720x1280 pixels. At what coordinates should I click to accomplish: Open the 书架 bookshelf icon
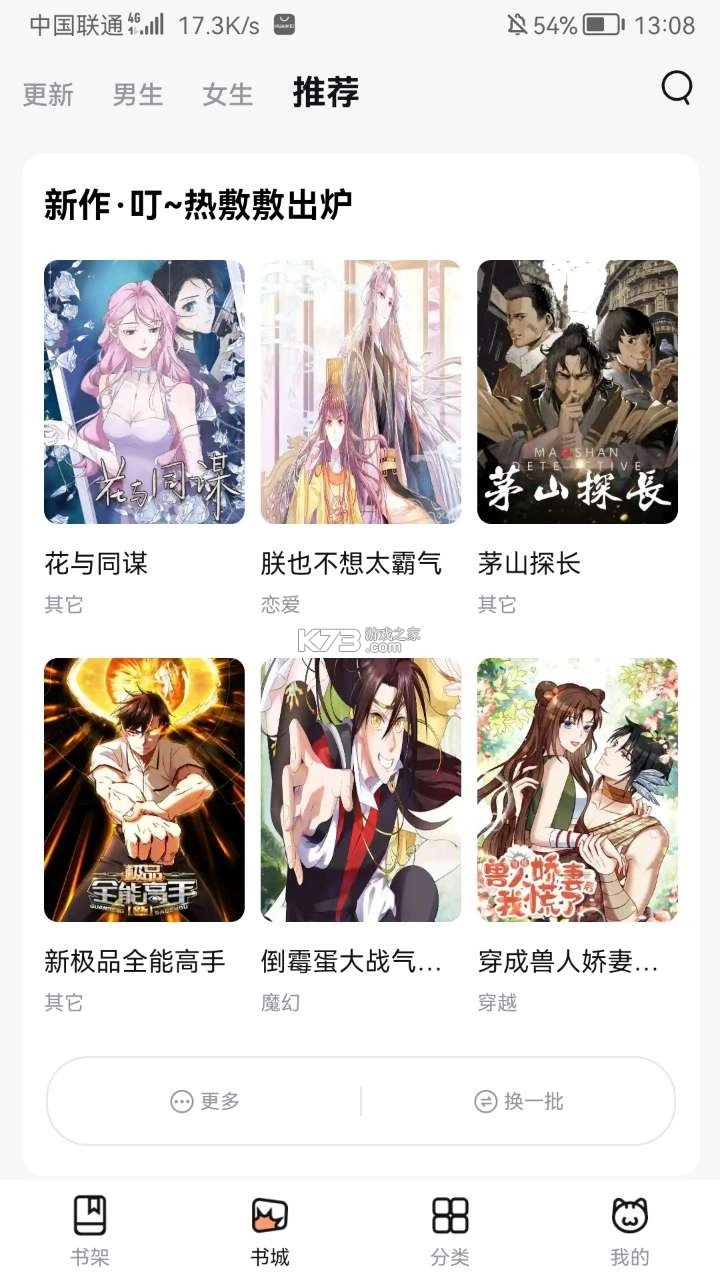[x=89, y=1216]
